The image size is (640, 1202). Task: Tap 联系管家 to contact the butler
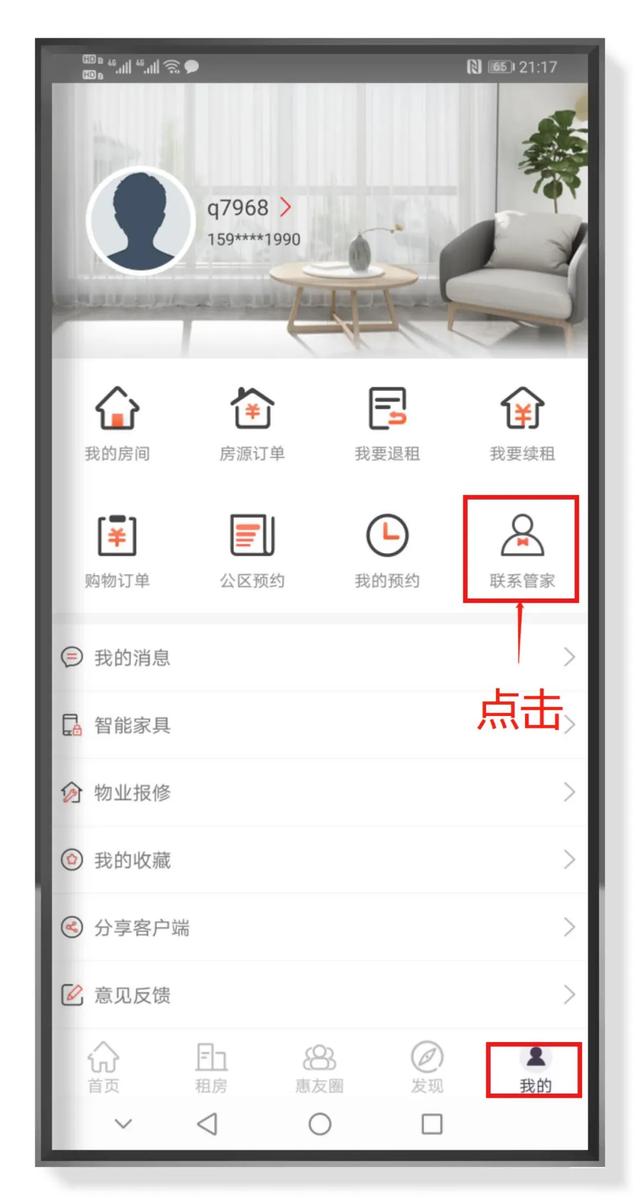click(522, 550)
